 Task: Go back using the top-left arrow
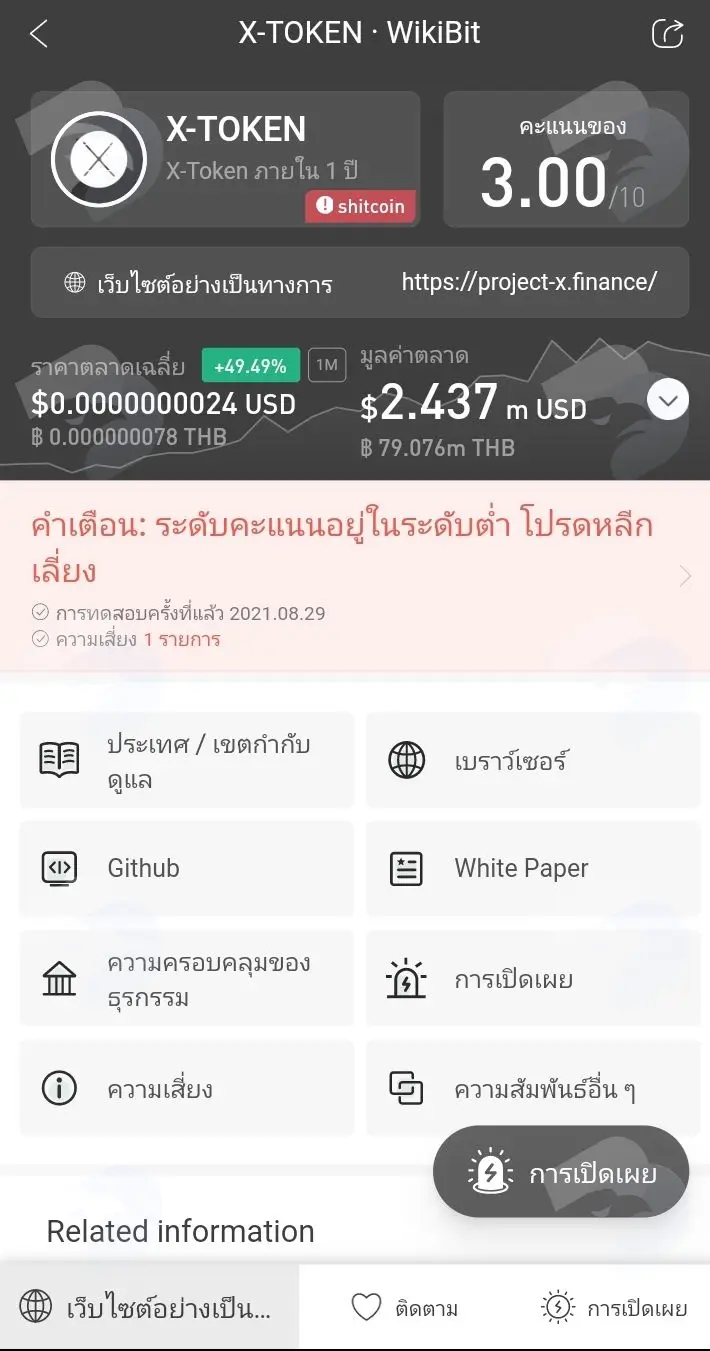(x=38, y=33)
